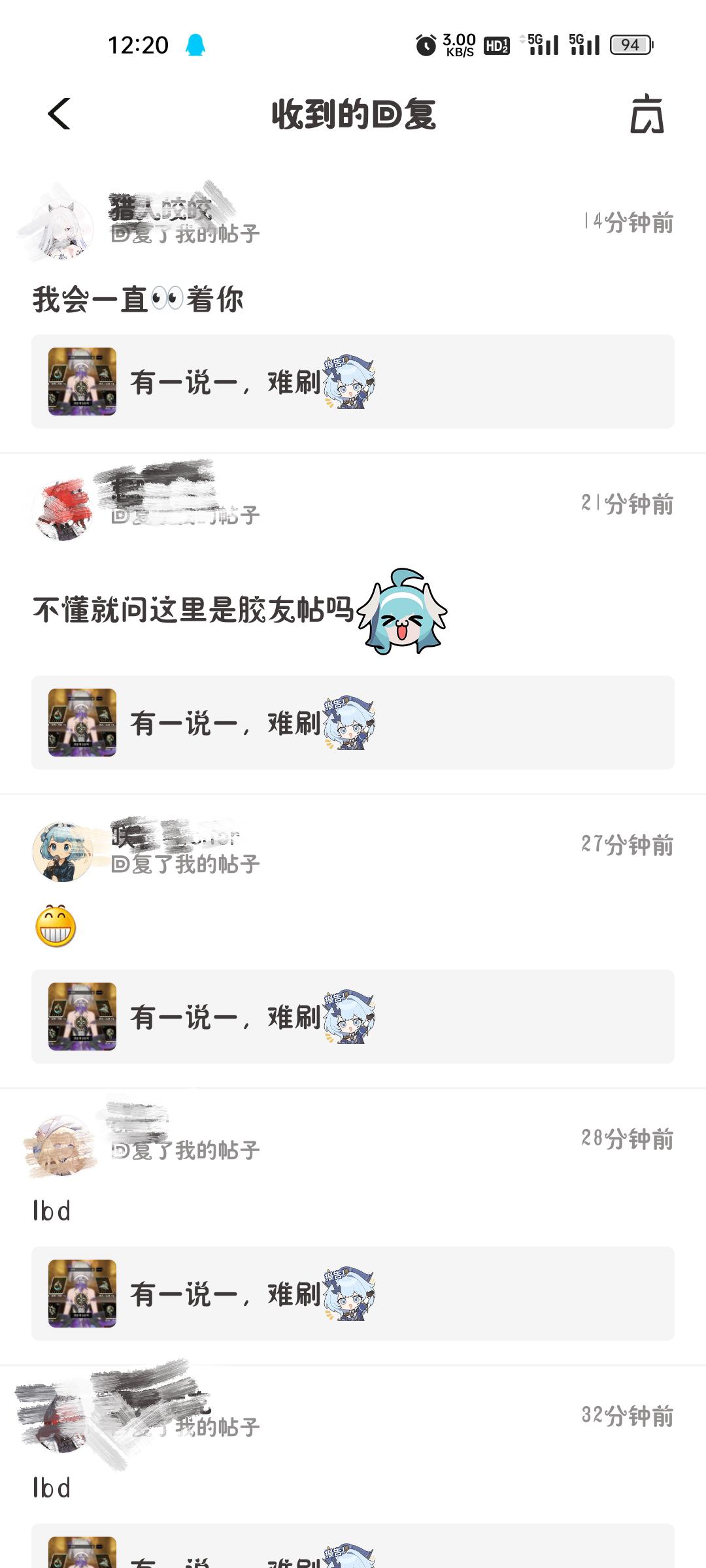Viewport: 706px width, 1568px height.
Task: Open the "lbd" reply from 32分钟前
Action: [x=52, y=1488]
